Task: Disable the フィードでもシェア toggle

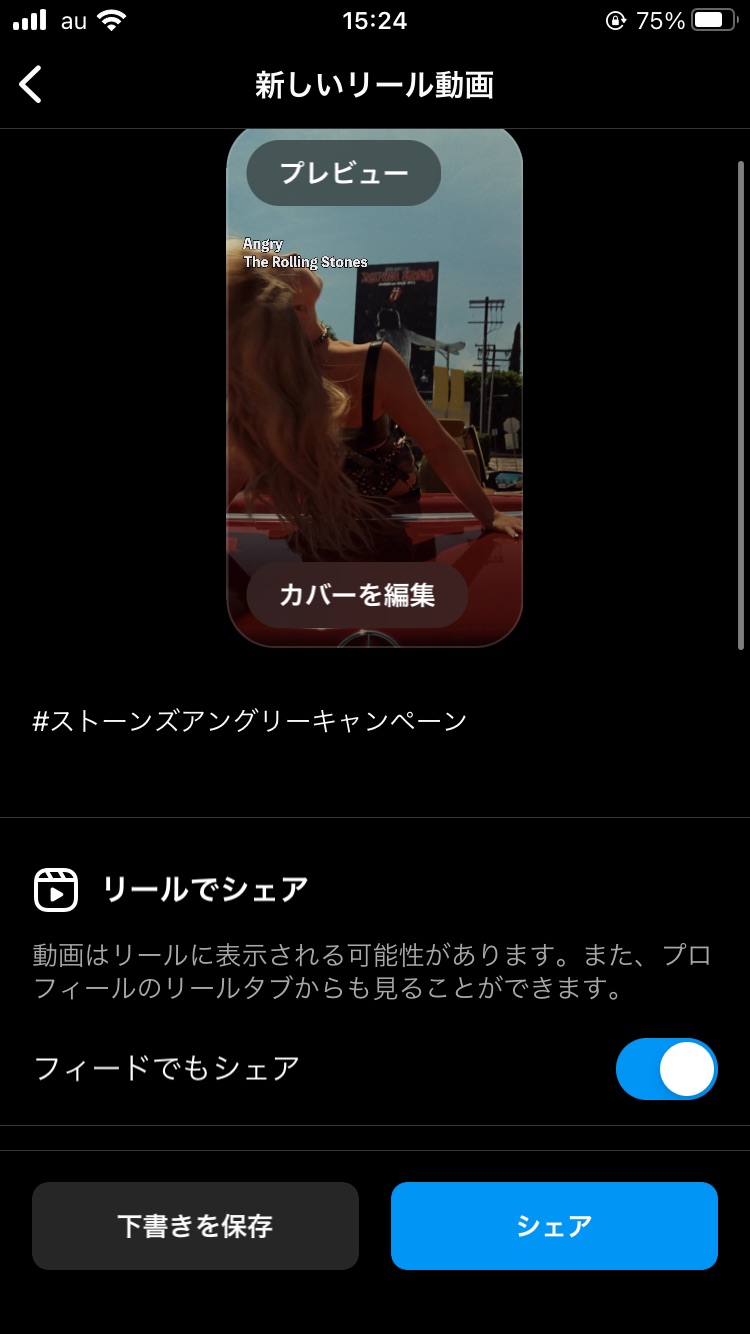Action: click(666, 1069)
